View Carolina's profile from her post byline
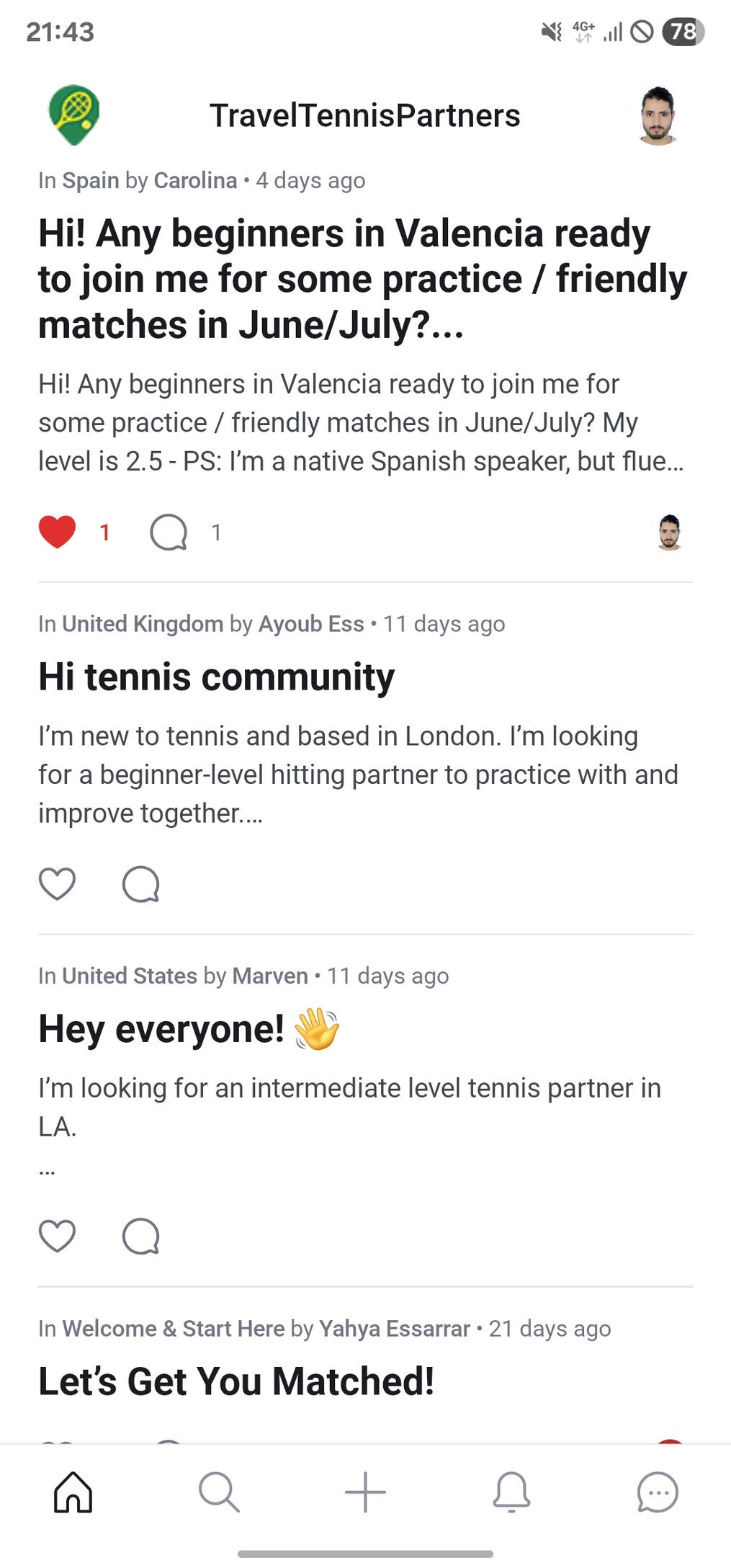731x1568 pixels. coord(195,180)
